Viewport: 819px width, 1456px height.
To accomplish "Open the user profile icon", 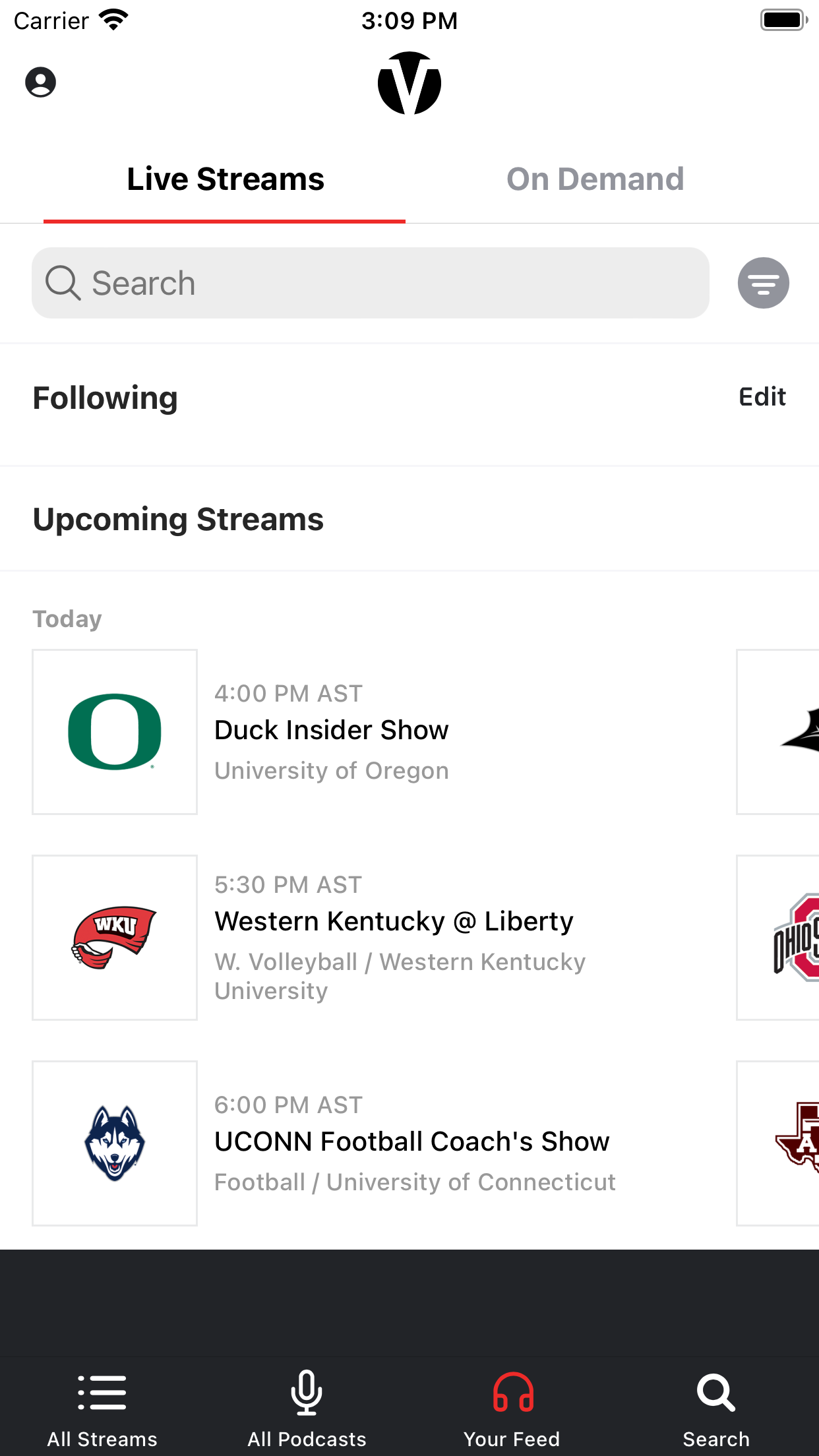I will (40, 82).
